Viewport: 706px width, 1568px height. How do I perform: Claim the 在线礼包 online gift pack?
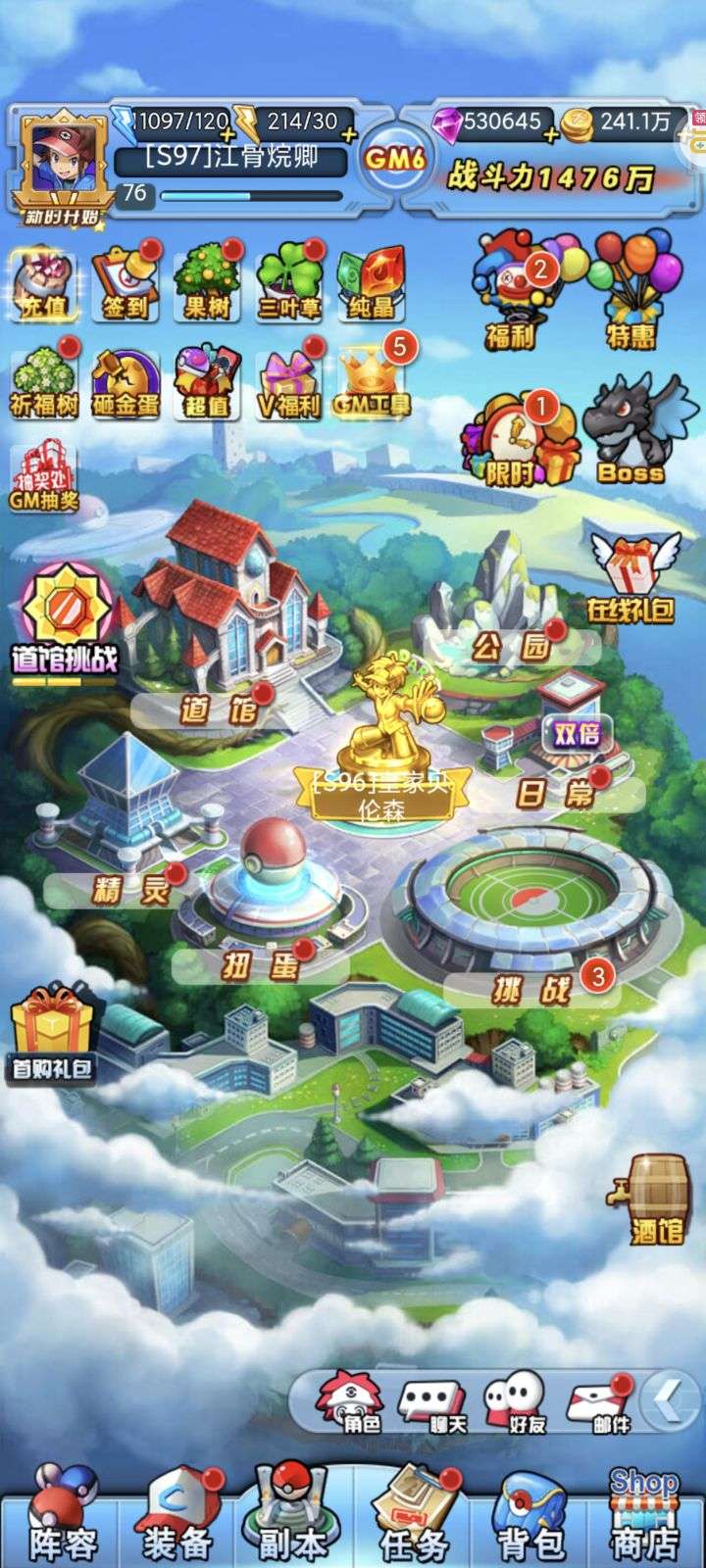(x=632, y=576)
